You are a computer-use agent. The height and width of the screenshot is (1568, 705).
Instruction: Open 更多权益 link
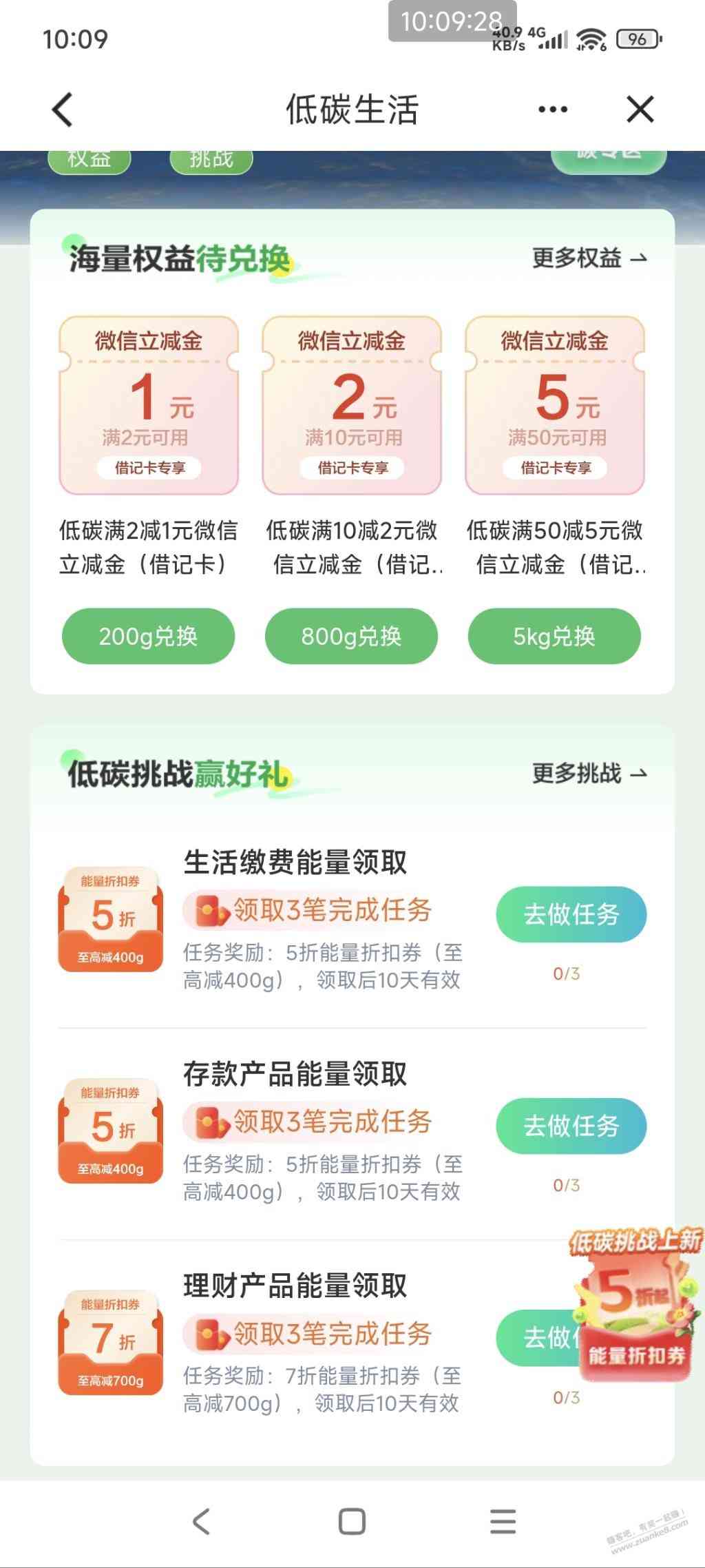[x=589, y=258]
